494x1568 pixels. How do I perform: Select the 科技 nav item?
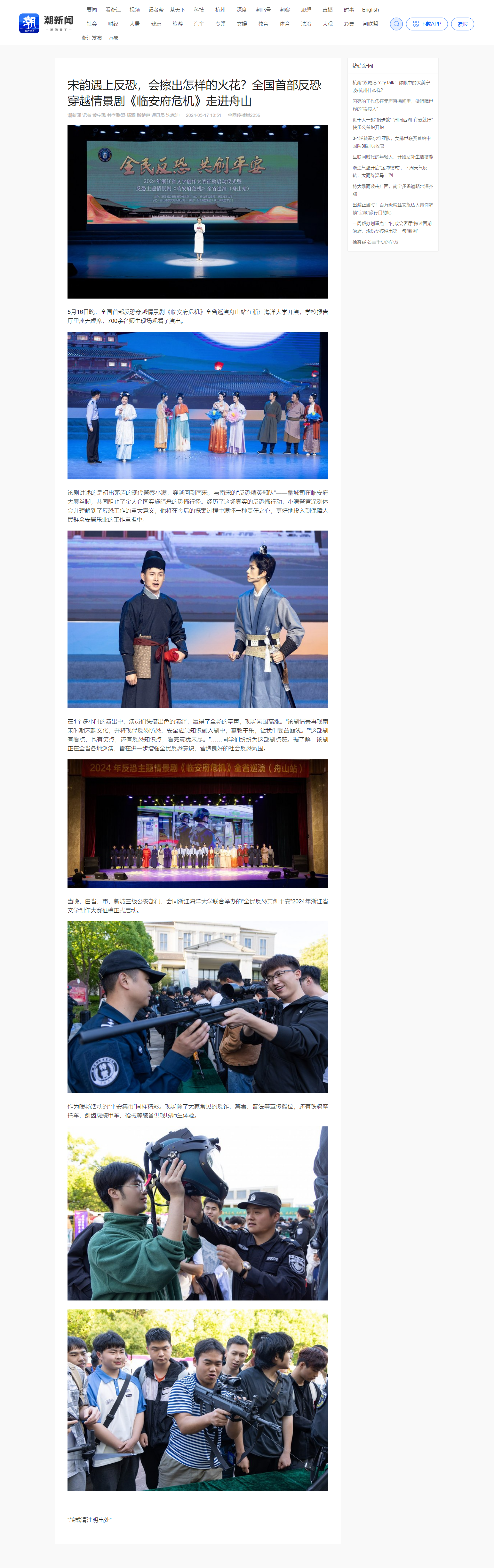coord(199,10)
